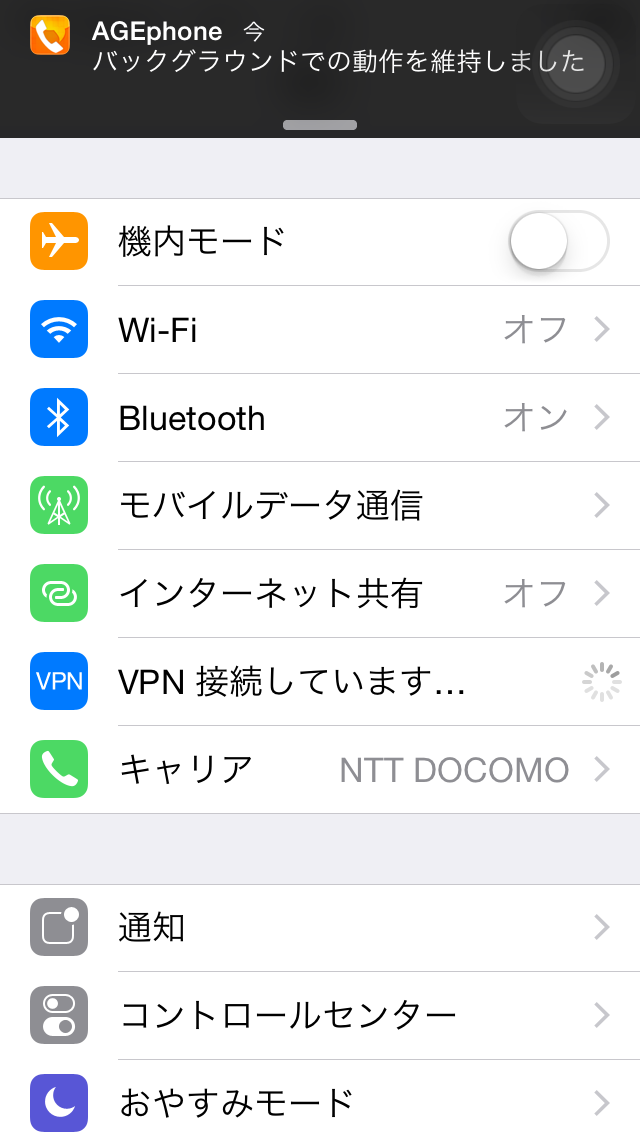
Task: Open インターネット共有 settings
Action: (320, 593)
